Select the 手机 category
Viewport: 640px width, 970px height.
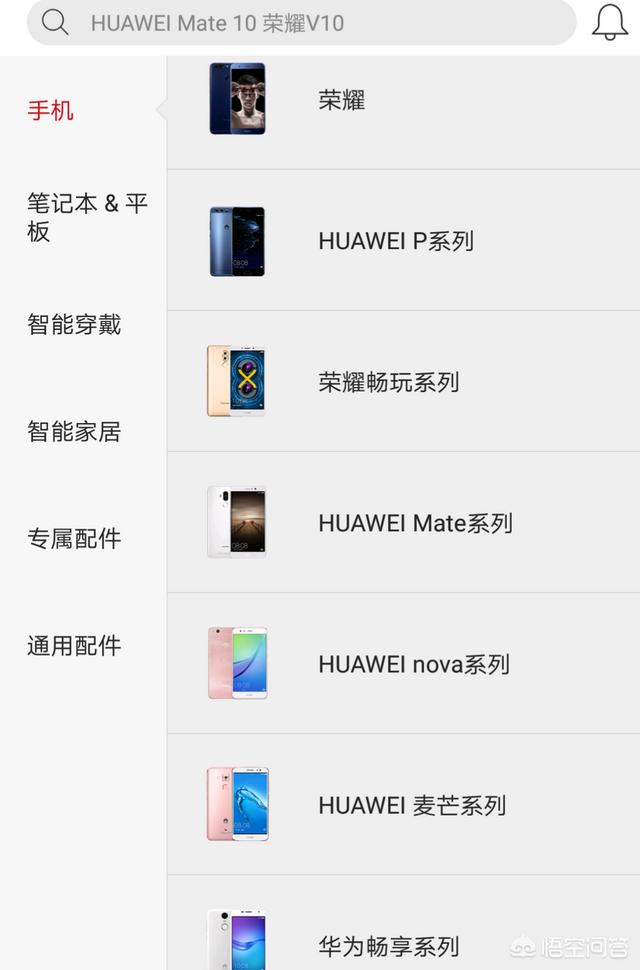click(51, 110)
